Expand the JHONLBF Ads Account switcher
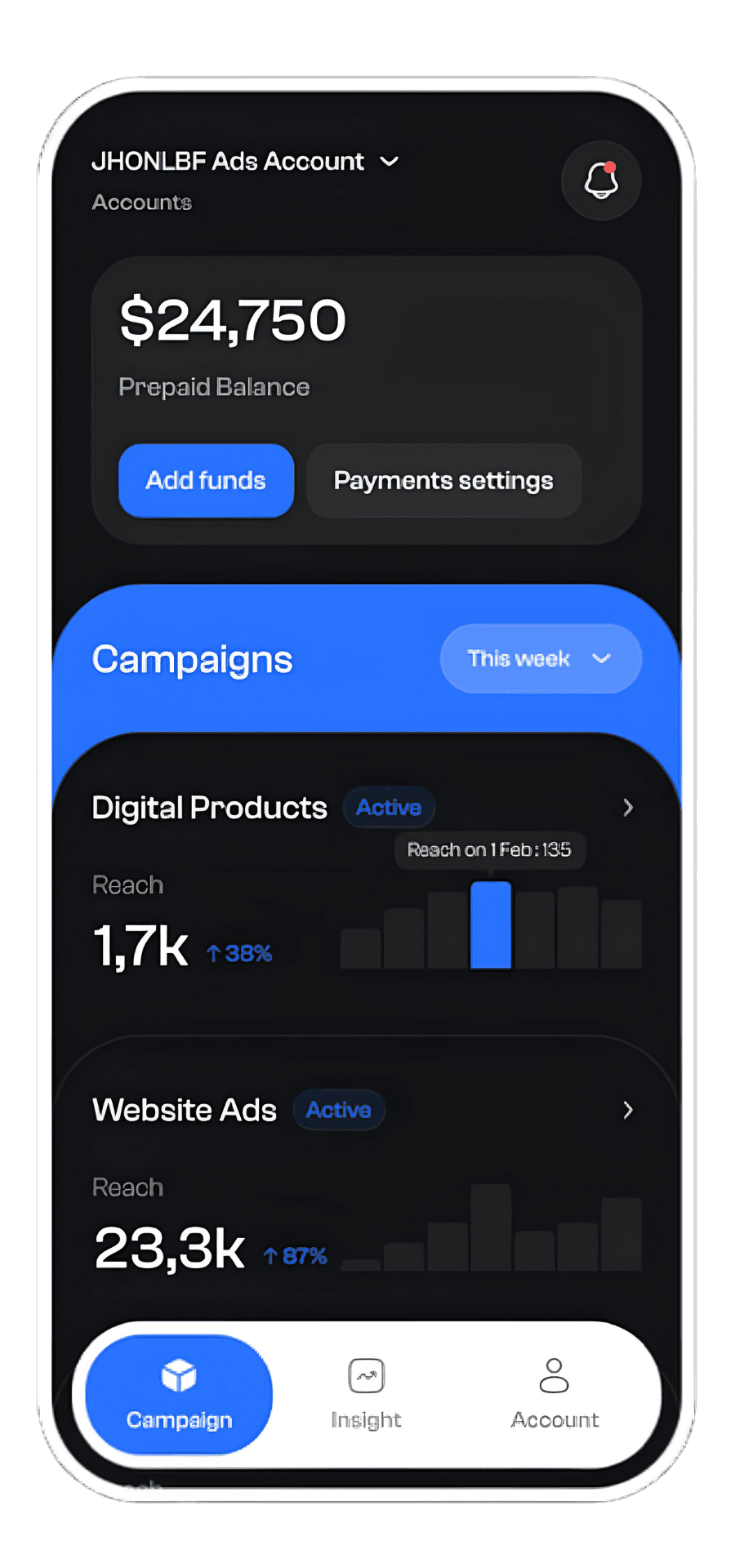This screenshot has width=735, height=1568. [245, 162]
